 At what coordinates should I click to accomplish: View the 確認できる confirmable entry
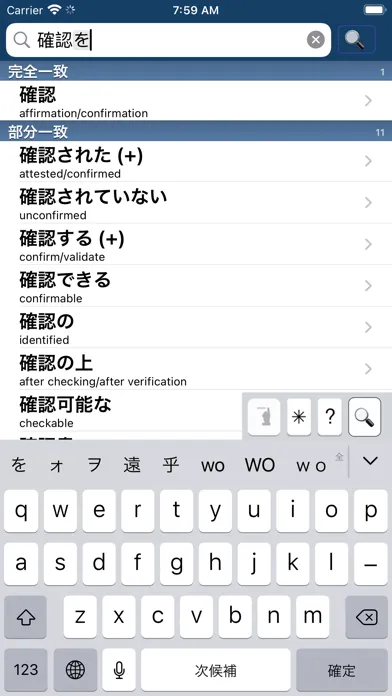[196, 286]
